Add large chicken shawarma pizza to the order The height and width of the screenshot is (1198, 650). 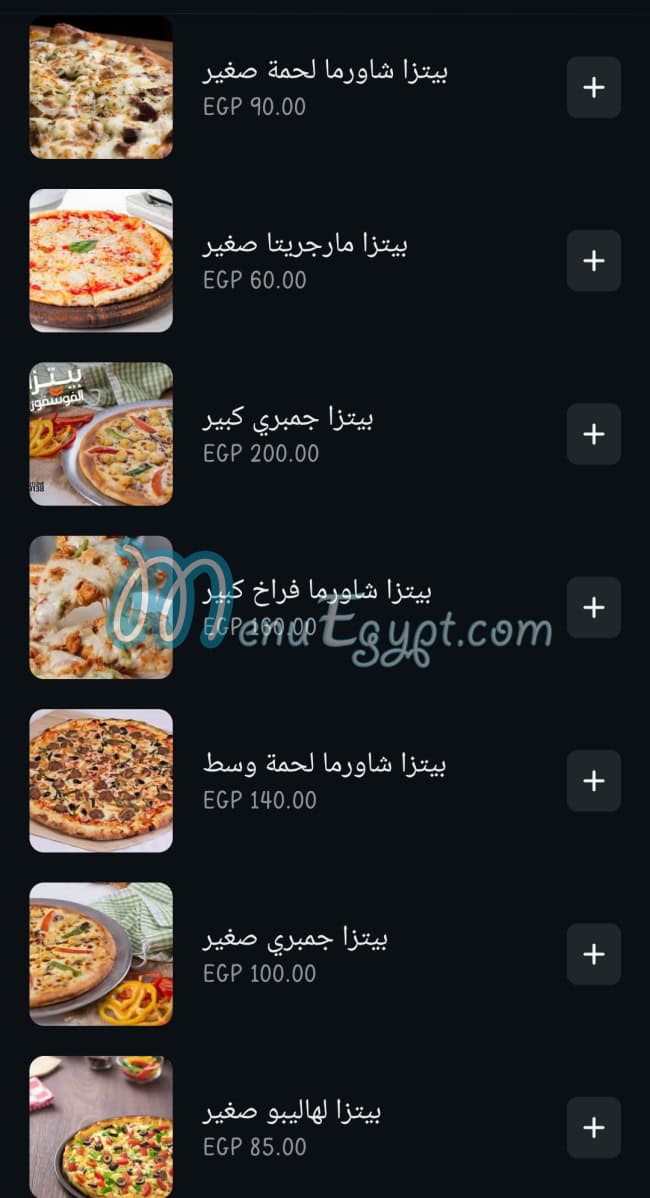coord(594,607)
